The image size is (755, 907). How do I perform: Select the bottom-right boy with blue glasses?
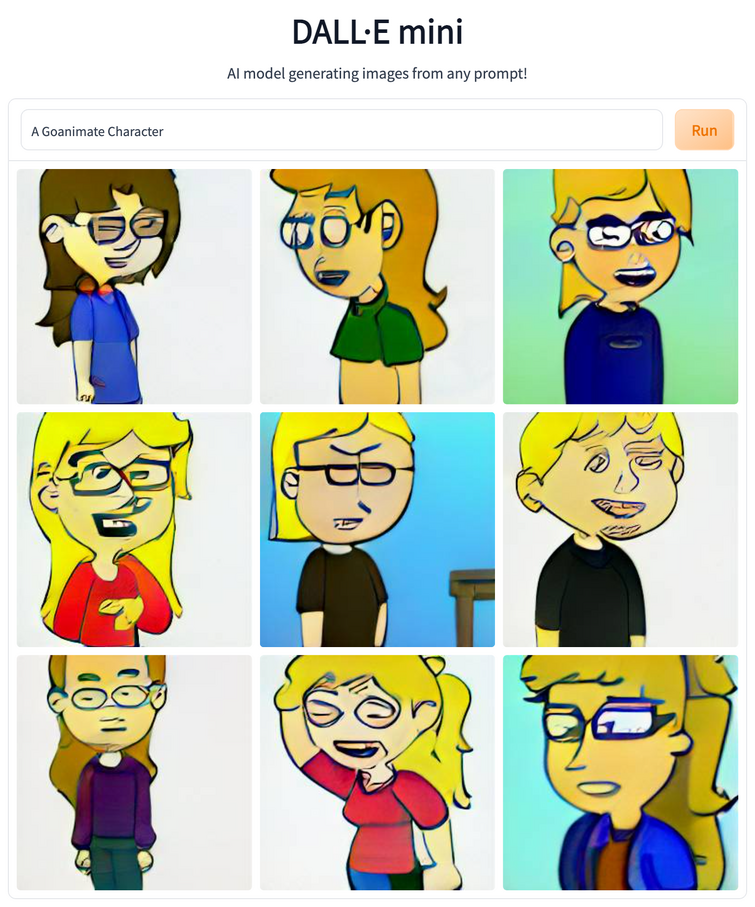tap(620, 772)
